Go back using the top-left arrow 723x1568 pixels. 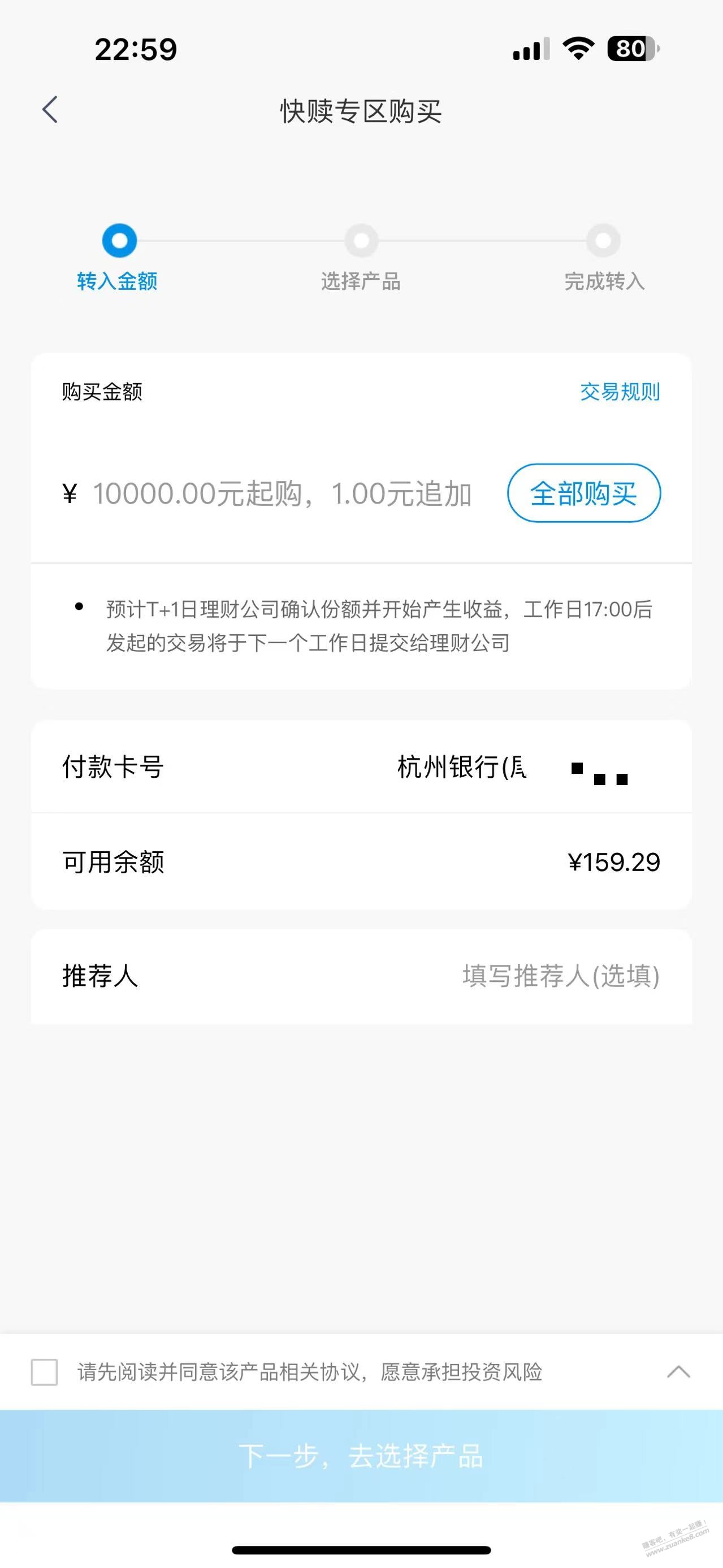pyautogui.click(x=50, y=110)
